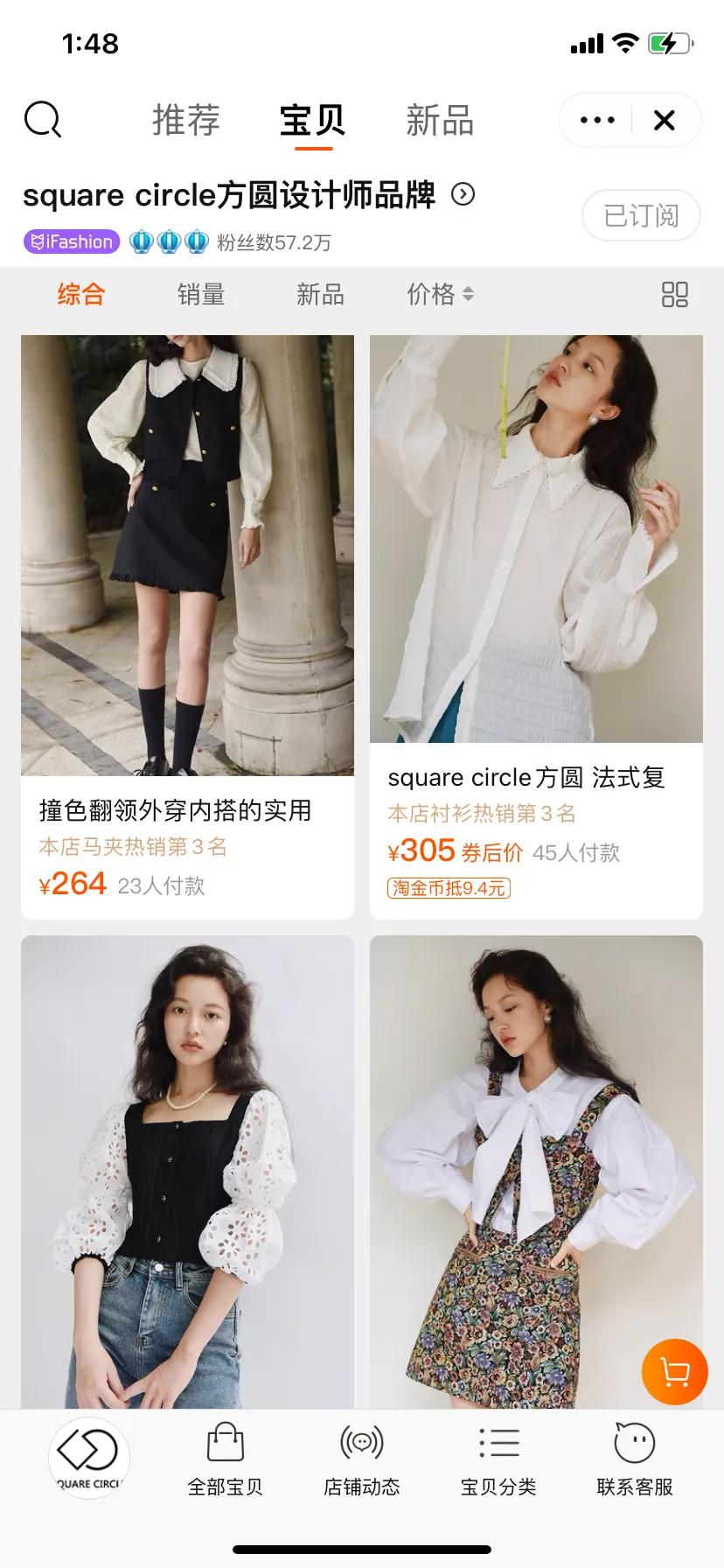Screen dimensions: 724x1568
Task: Toggle the 已订阅 subscription button
Action: [641, 216]
